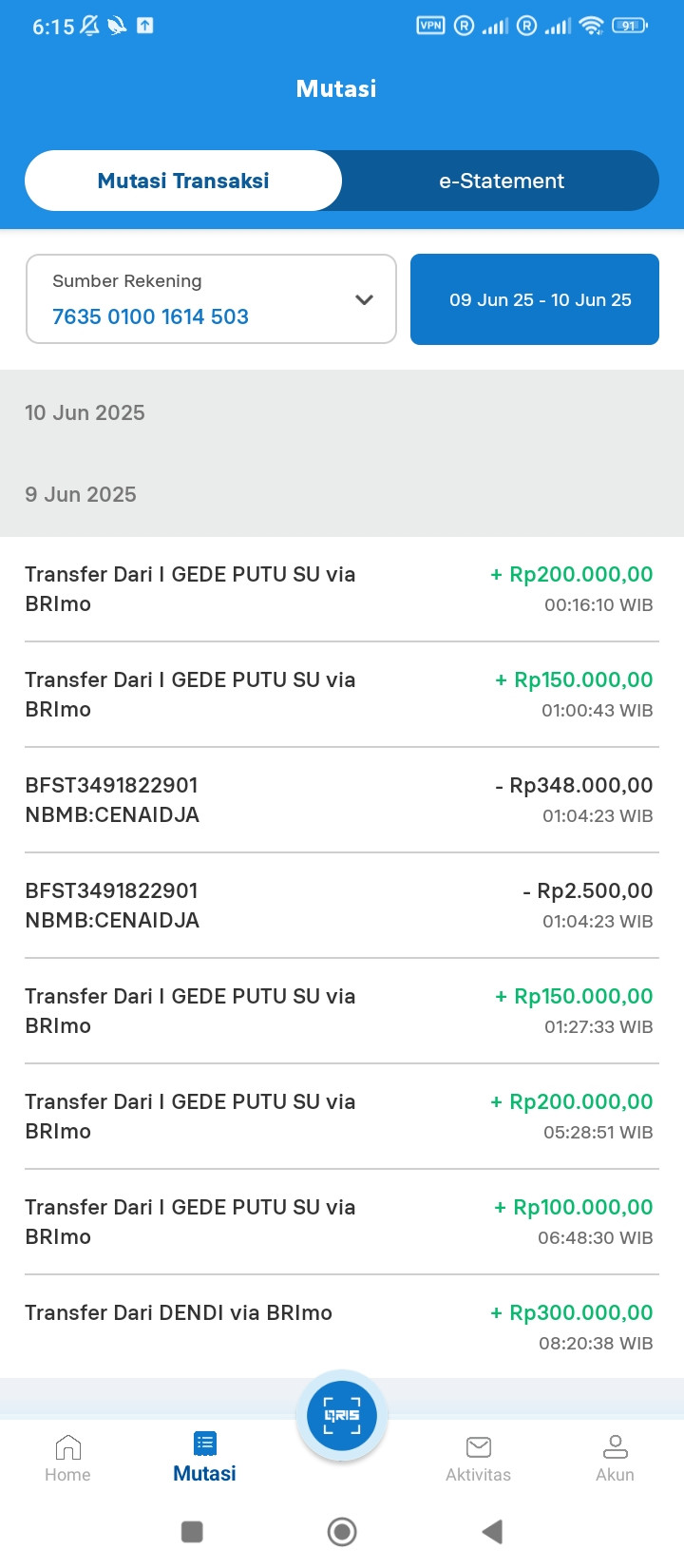Expand the Sumber Rekening account dropdown
684x1568 pixels.
211,299
